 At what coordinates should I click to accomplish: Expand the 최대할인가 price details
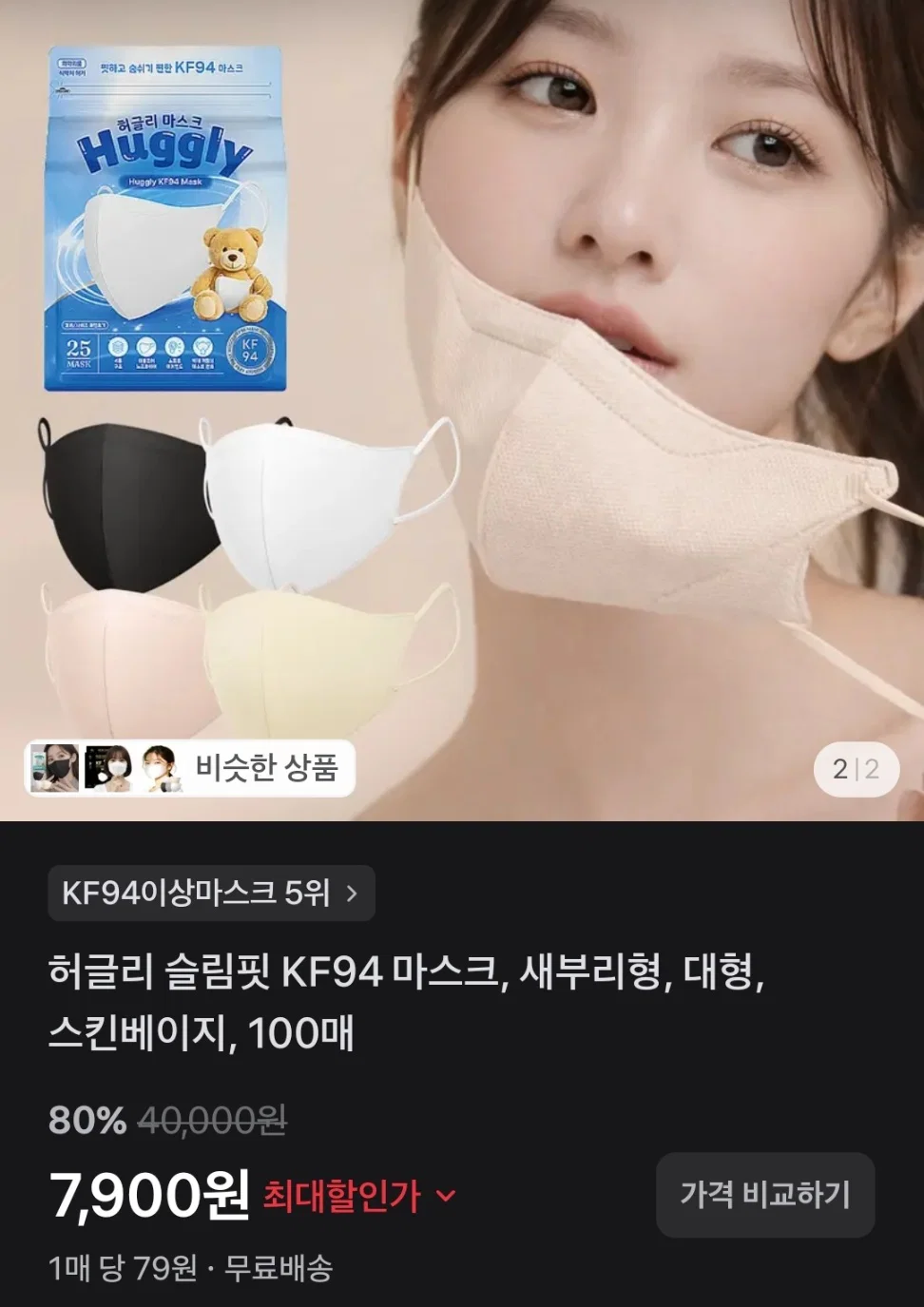[x=359, y=1196]
